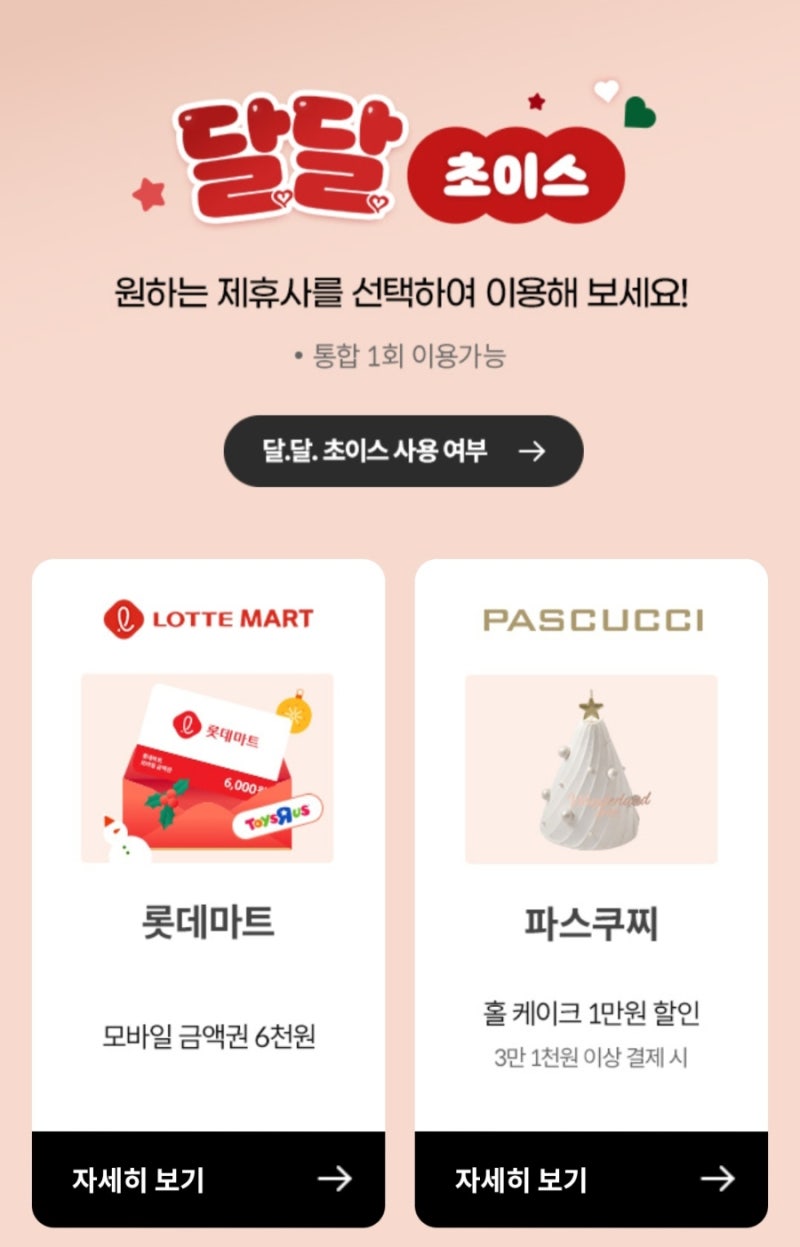View 파스쿠찌 details via 자세히 보기
800x1247 pixels.
click(591, 1179)
